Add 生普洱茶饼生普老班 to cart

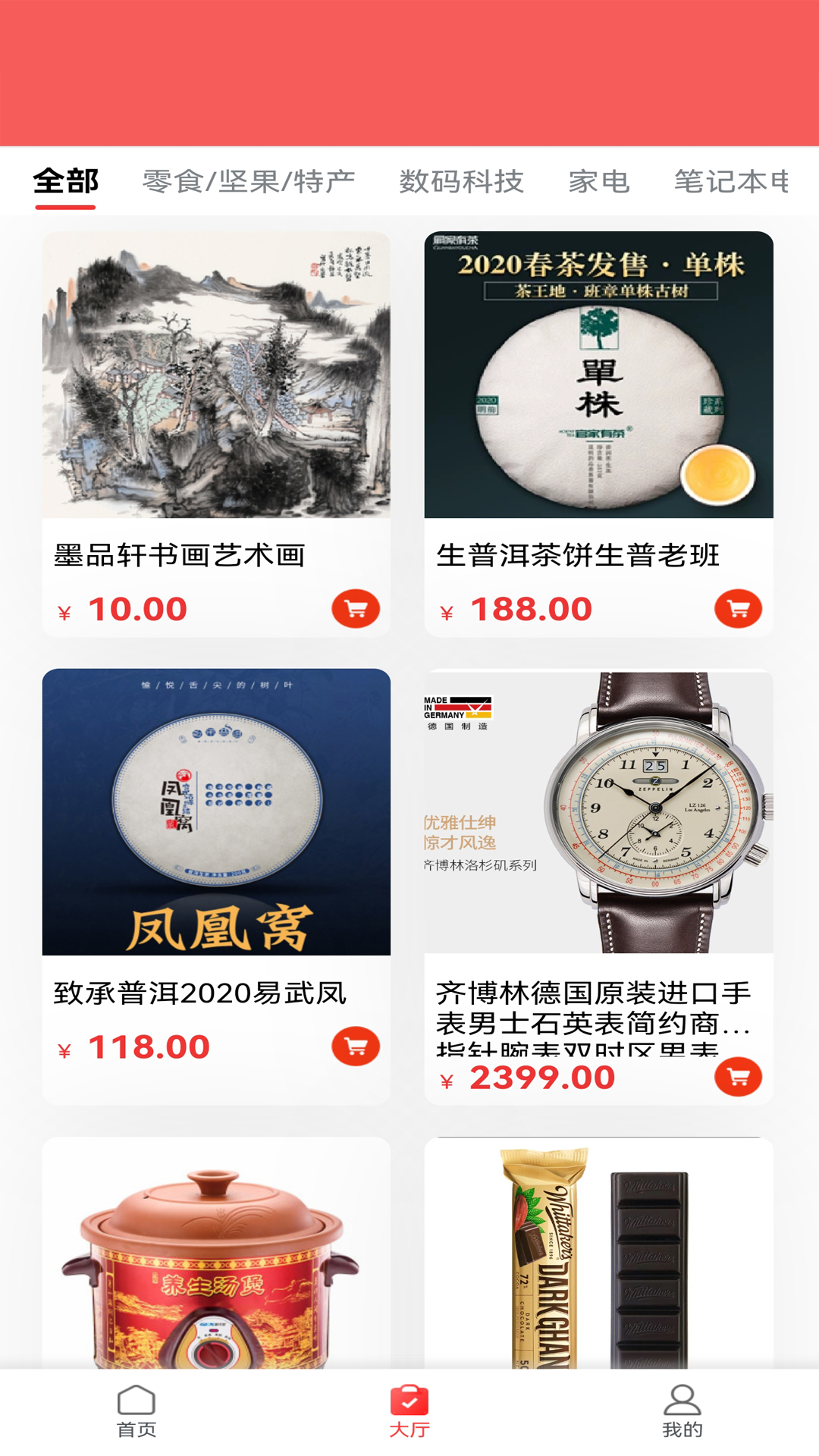(738, 608)
